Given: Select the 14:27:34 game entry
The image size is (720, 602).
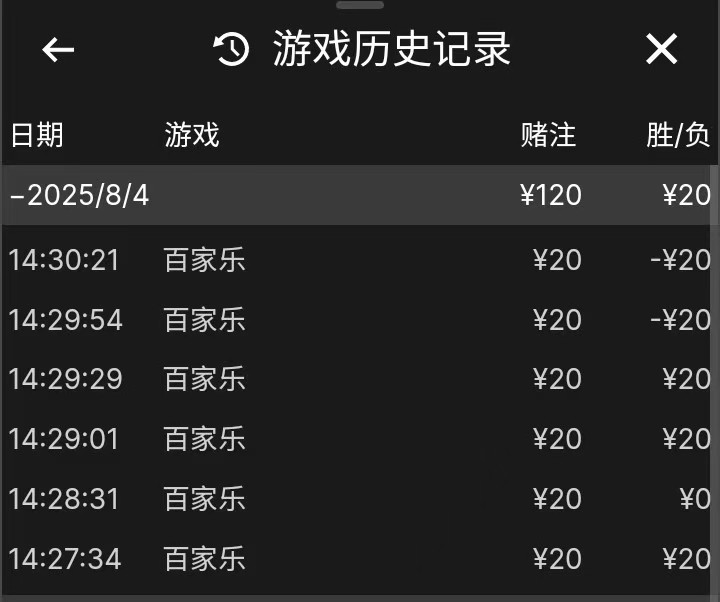Looking at the screenshot, I should (x=358, y=558).
